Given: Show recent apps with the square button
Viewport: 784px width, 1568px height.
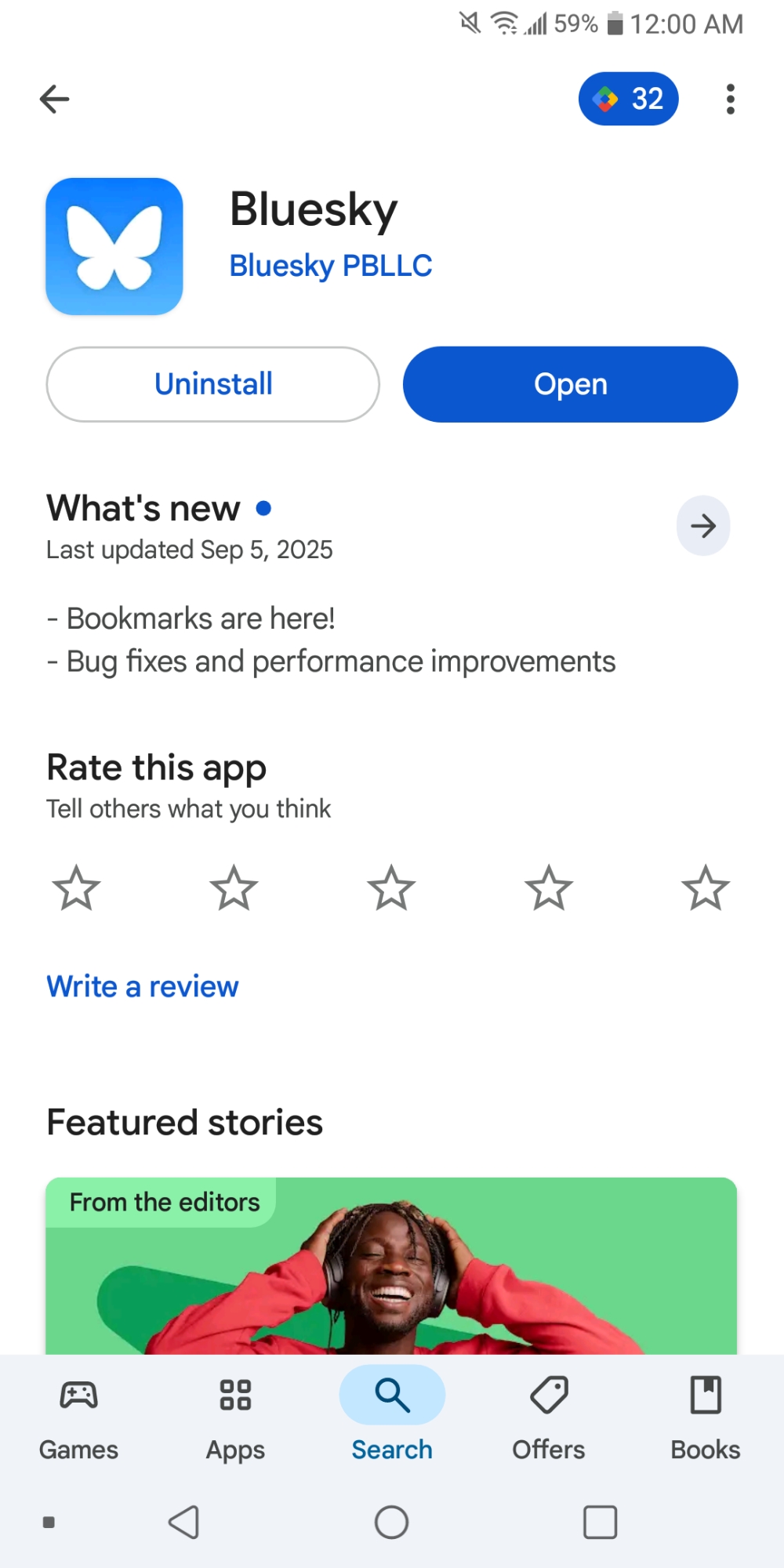Looking at the screenshot, I should pyautogui.click(x=600, y=1523).
